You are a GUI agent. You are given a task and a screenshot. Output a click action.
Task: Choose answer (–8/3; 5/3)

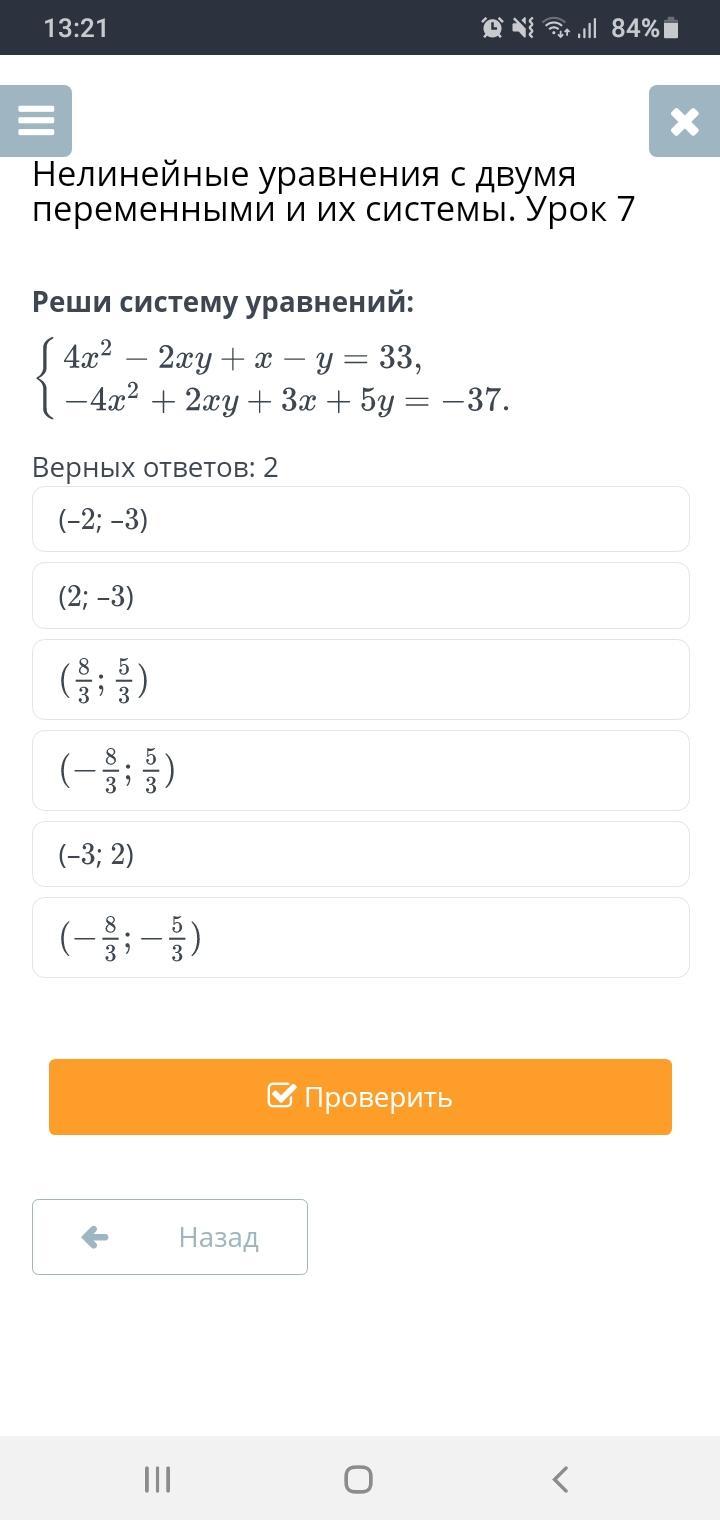point(360,771)
